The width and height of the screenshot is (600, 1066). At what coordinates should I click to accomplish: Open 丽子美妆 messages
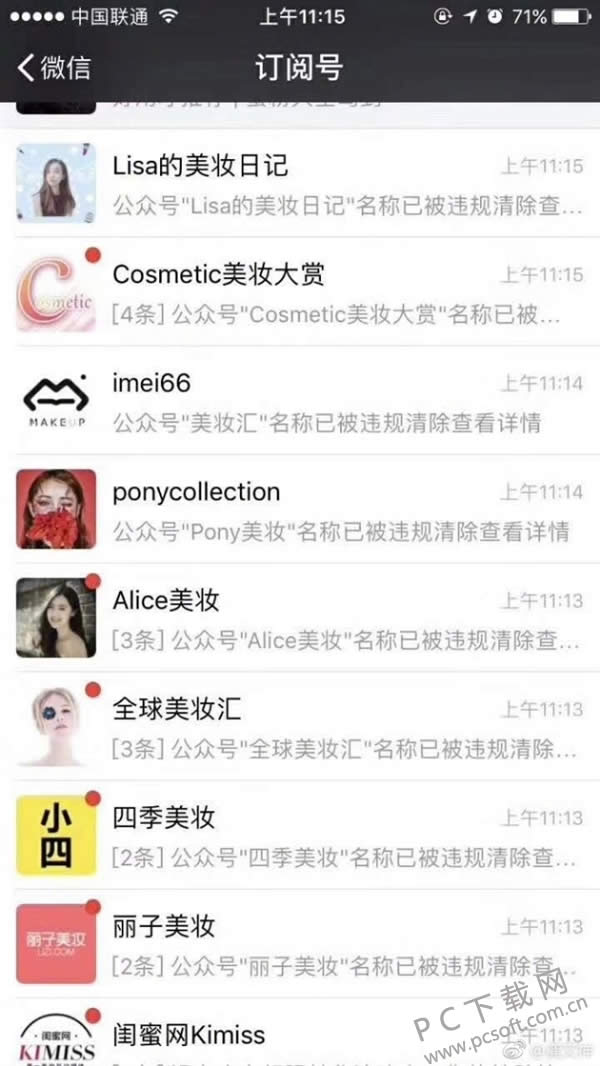[x=300, y=944]
